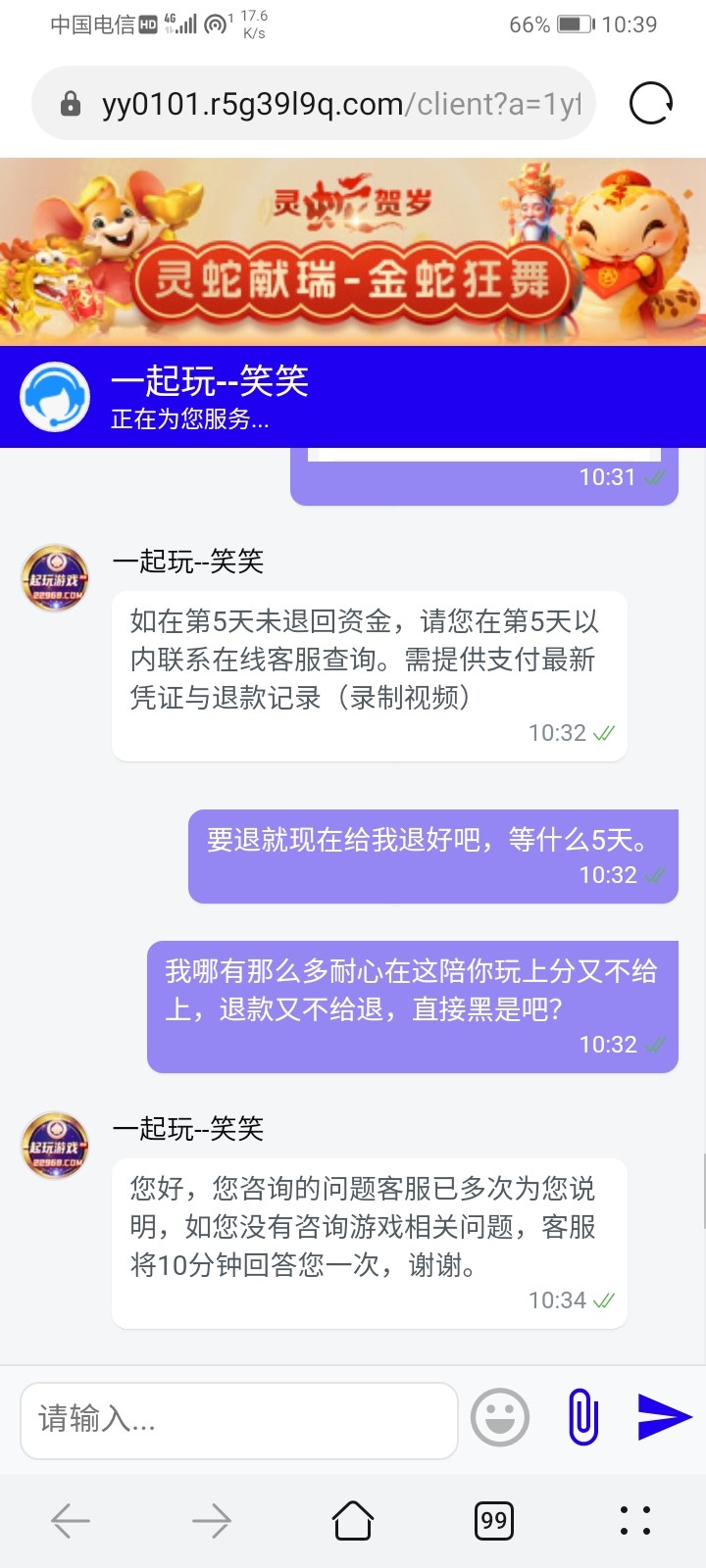706x1568 pixels.
Task: Open the 灵蛇献瑞-金蛇狂舞 promotional banner
Action: (x=353, y=250)
